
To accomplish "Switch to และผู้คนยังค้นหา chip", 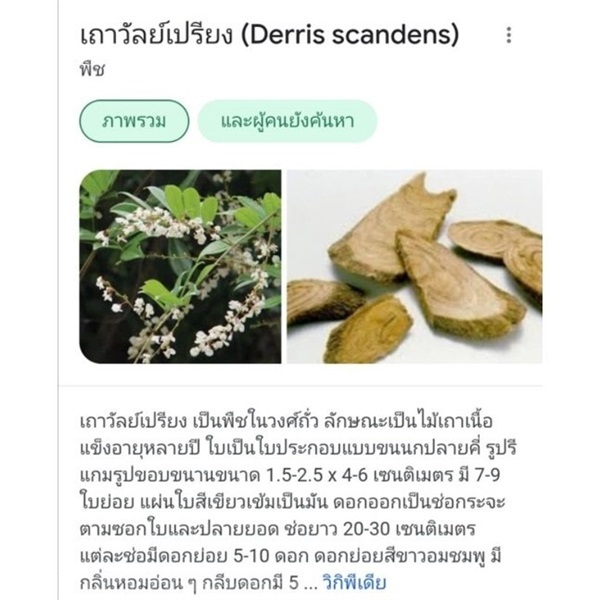I will click(286, 121).
